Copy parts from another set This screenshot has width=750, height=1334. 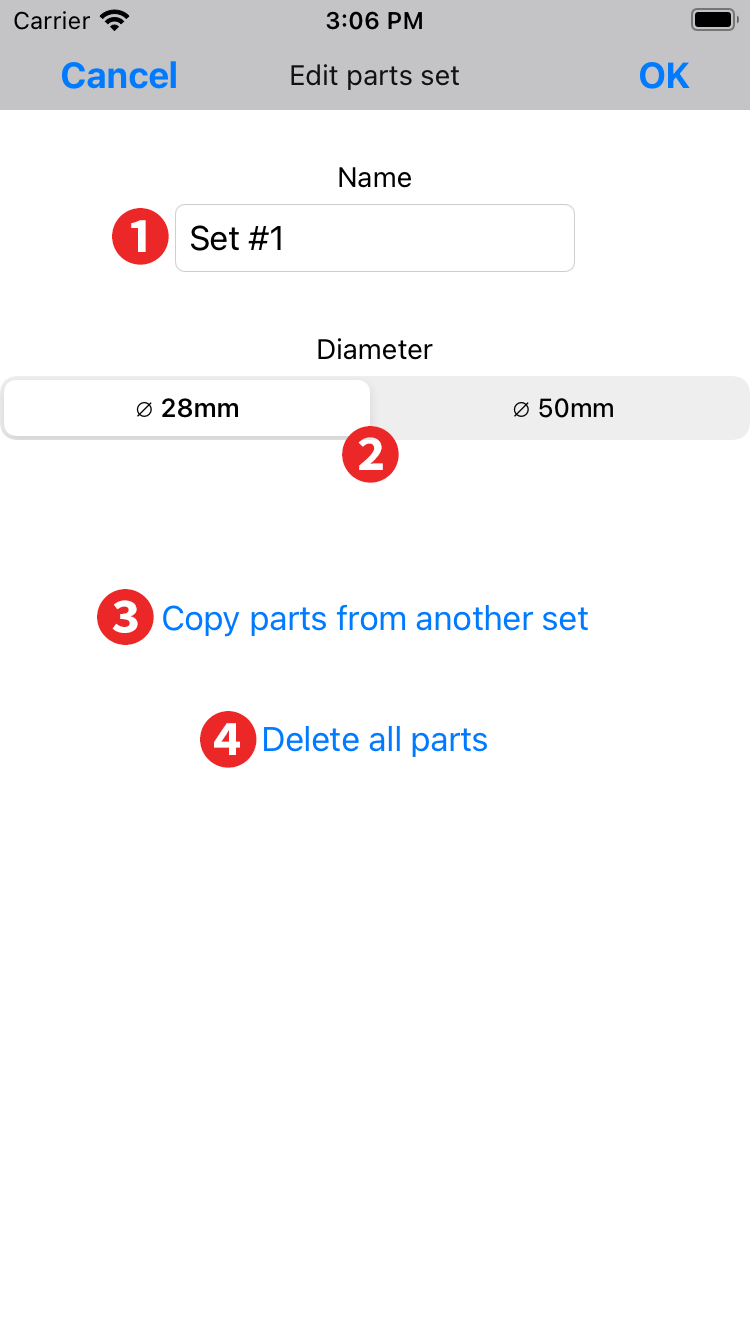coord(375,619)
